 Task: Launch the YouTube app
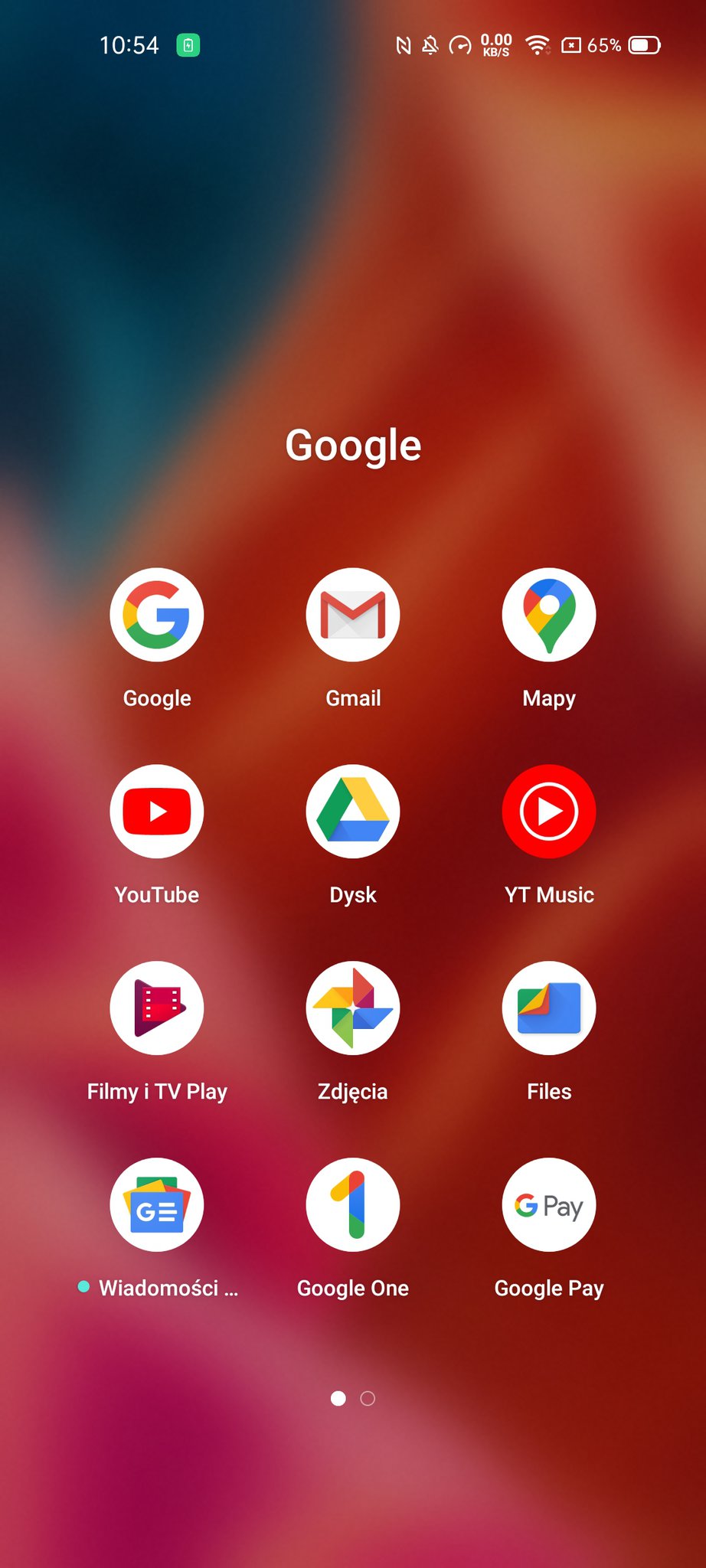[x=157, y=812]
